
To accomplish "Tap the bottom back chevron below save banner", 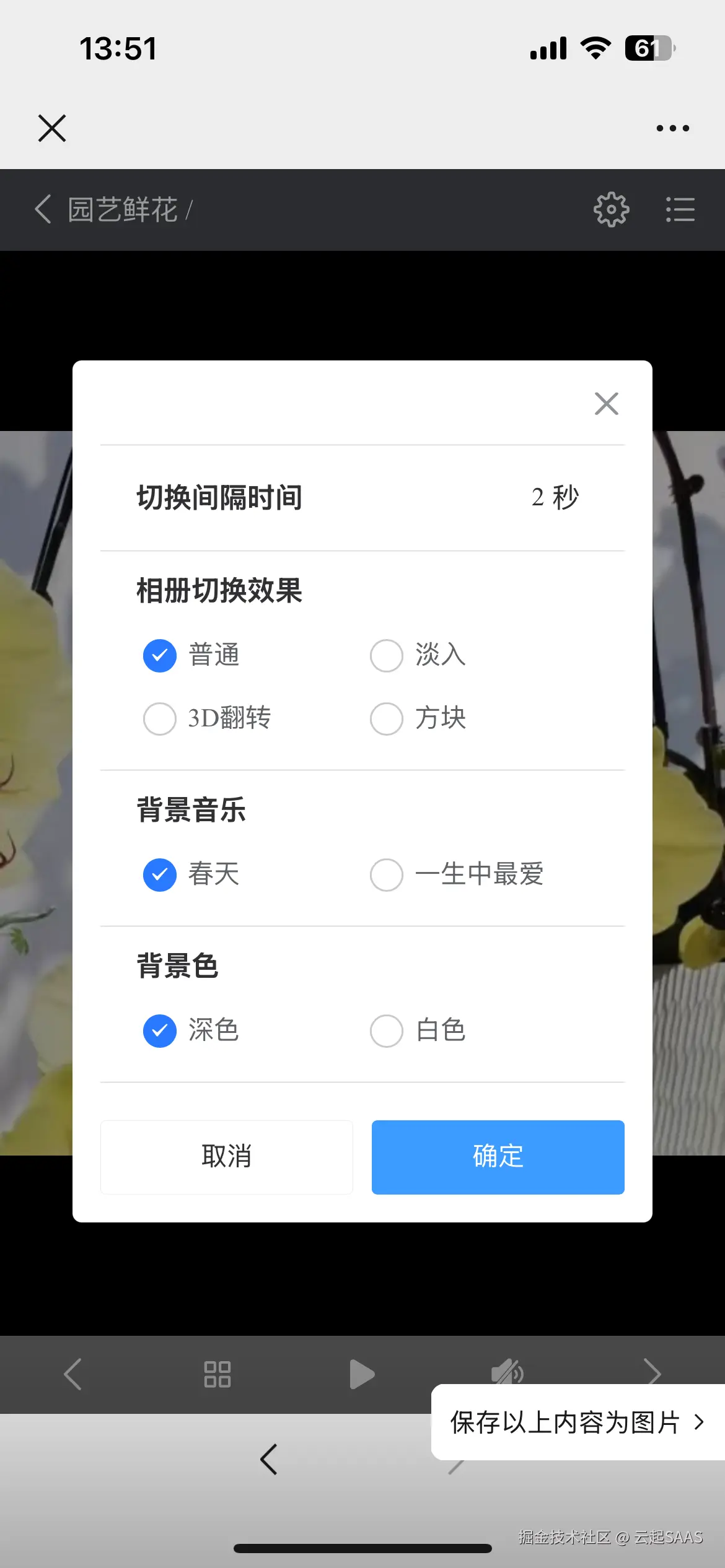I will coord(268,1460).
